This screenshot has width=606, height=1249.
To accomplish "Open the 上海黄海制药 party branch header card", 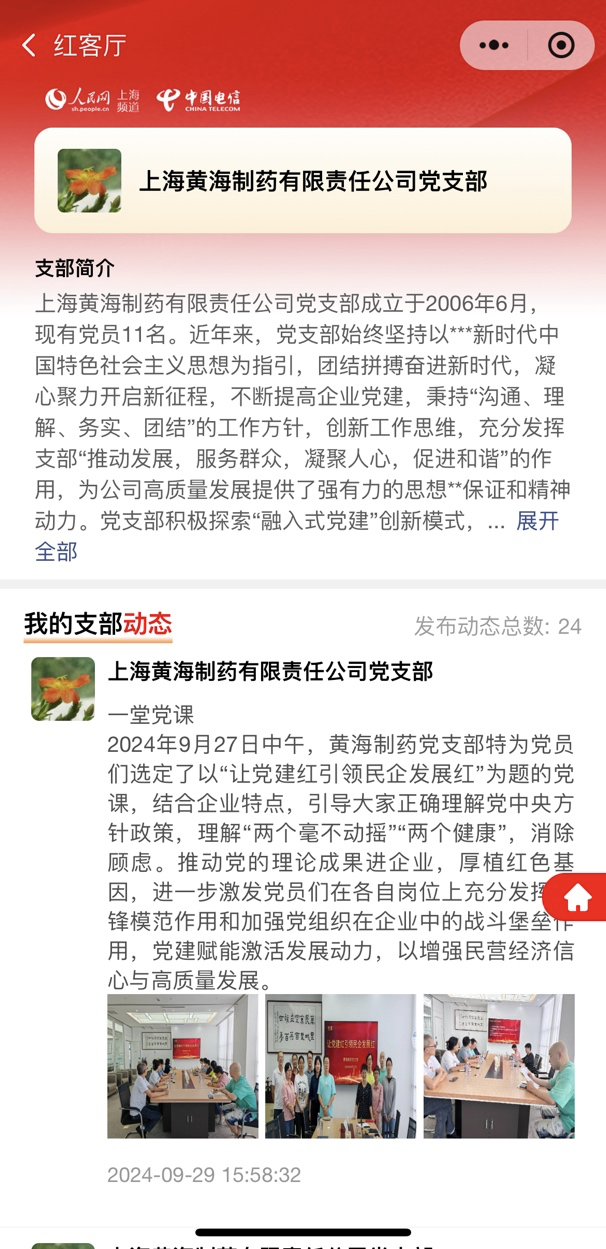I will pos(303,181).
